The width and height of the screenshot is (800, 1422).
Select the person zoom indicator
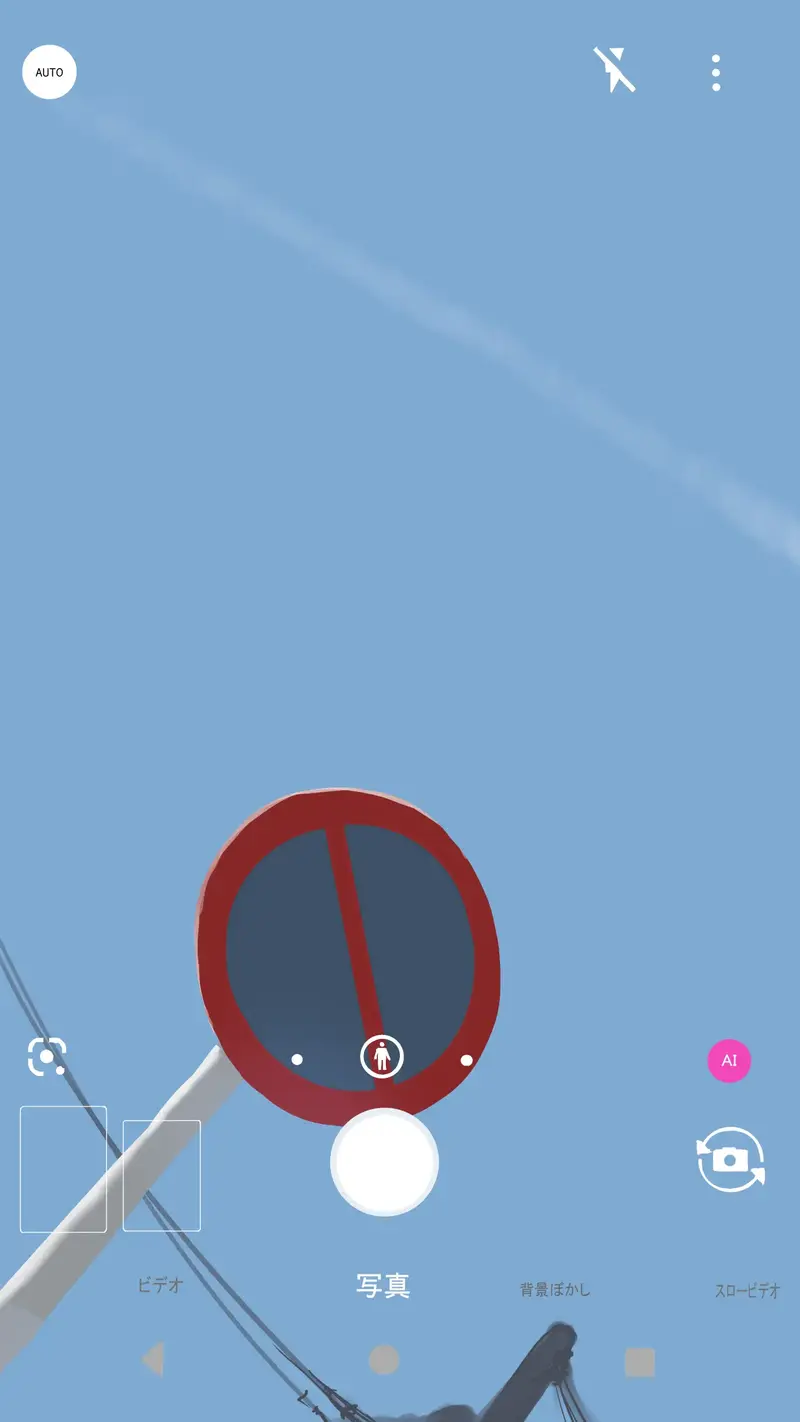coord(382,1056)
